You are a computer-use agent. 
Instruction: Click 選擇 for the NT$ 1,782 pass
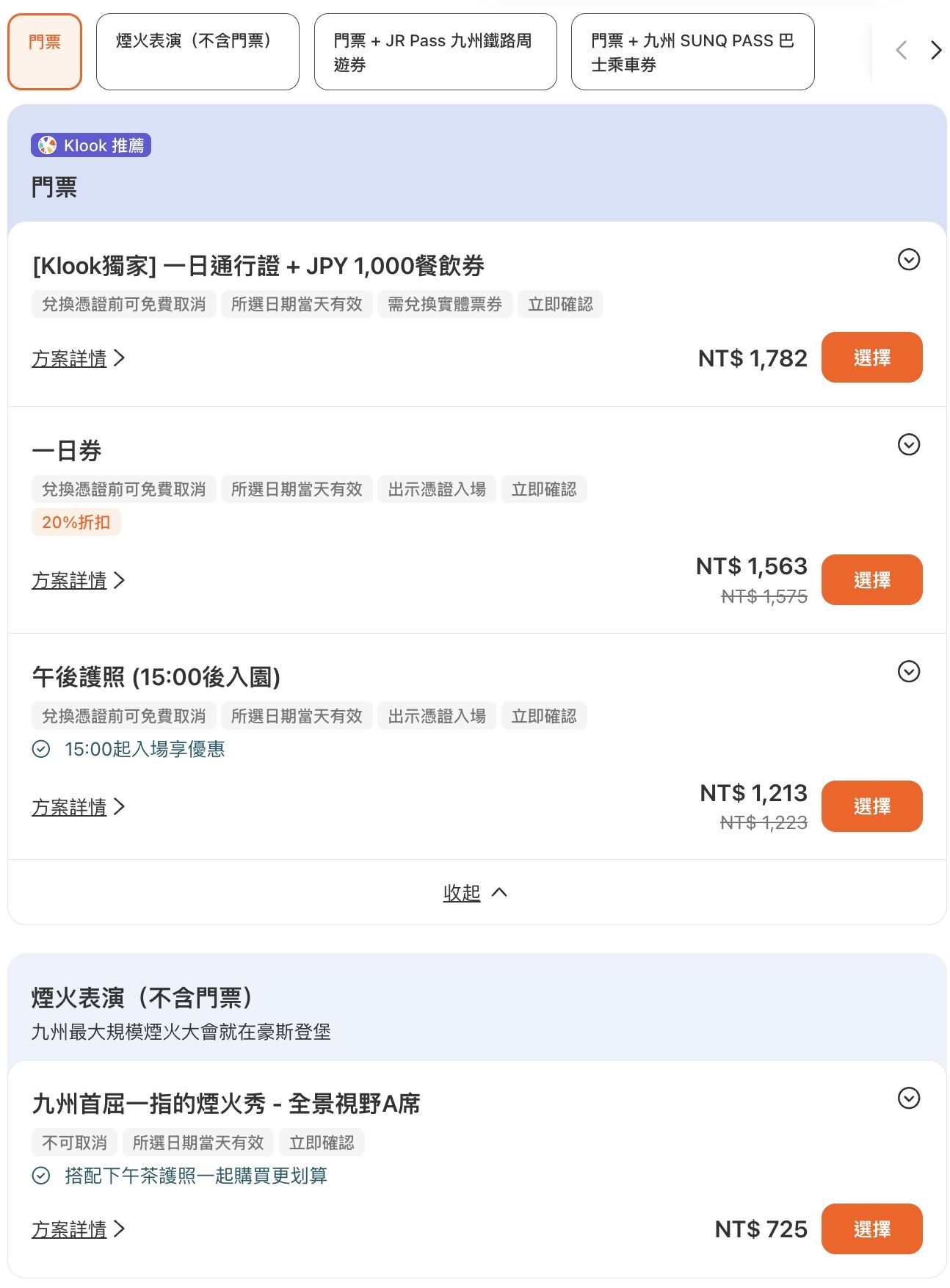(871, 358)
